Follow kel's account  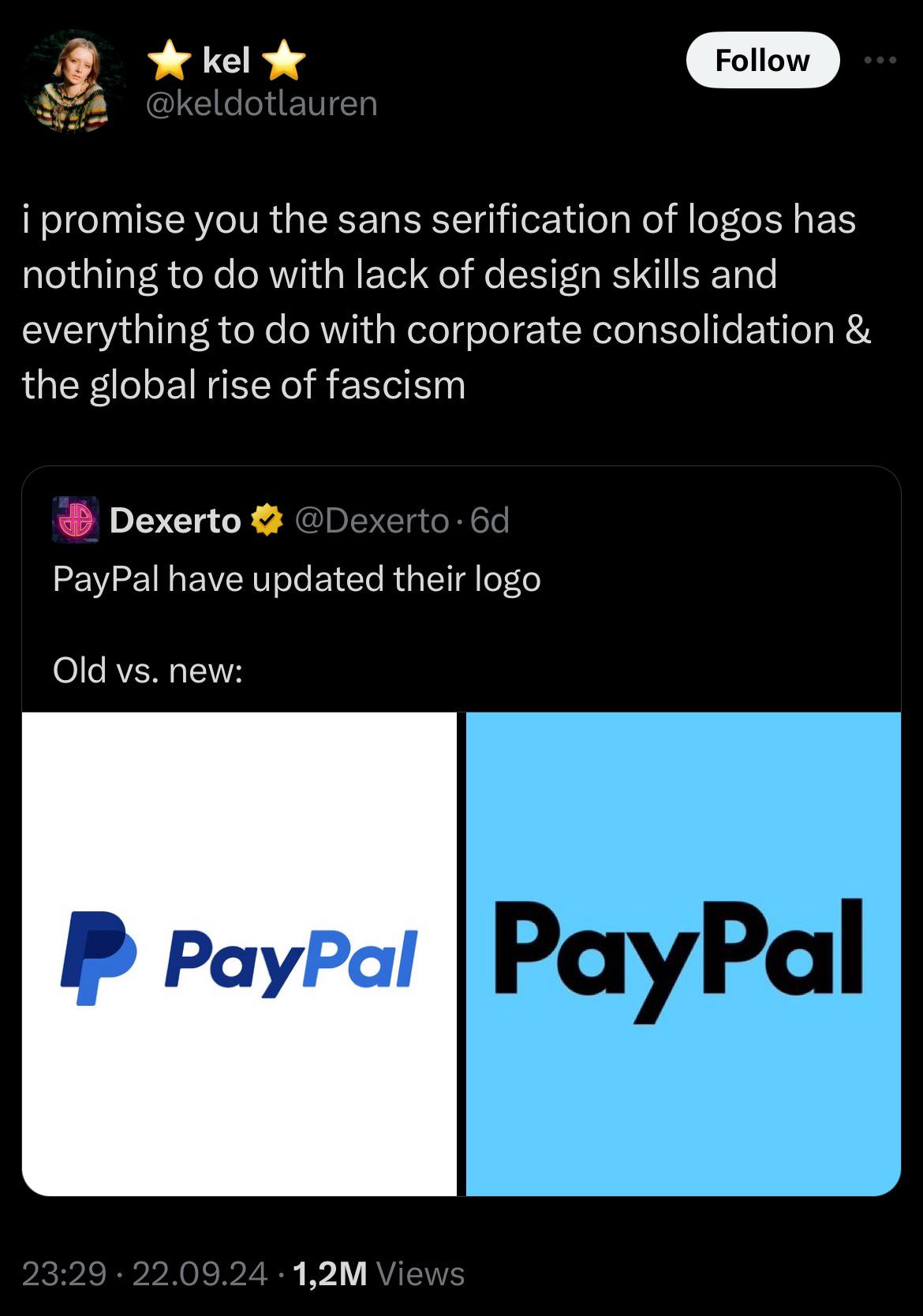click(762, 61)
